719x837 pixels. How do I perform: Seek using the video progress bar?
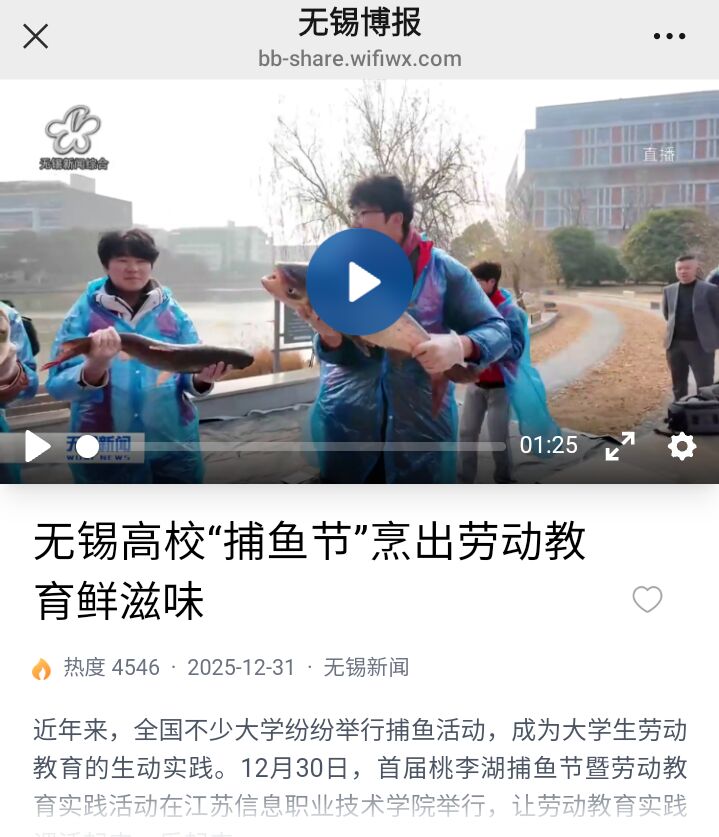(x=300, y=446)
